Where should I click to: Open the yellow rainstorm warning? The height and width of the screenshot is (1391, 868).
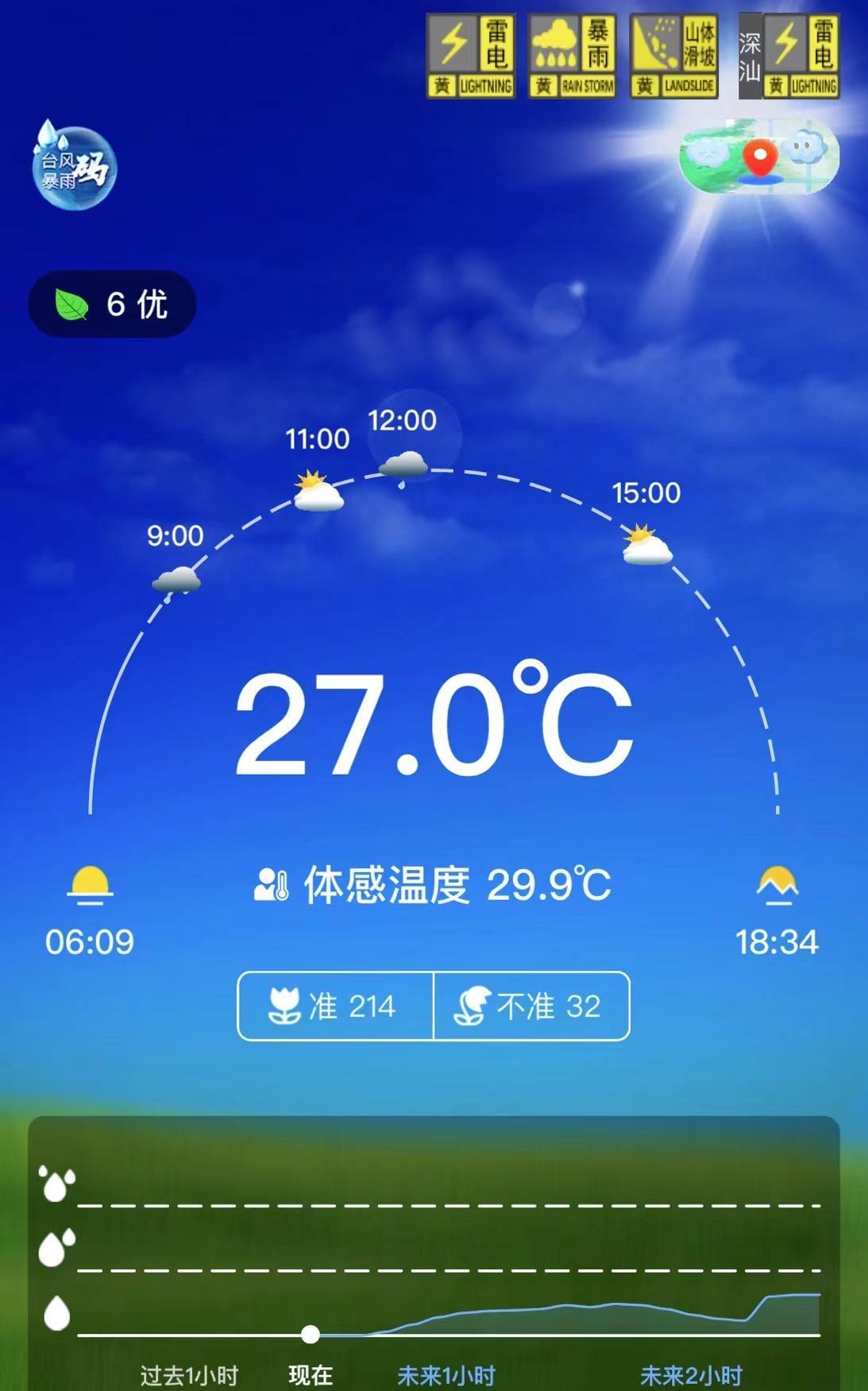573,56
